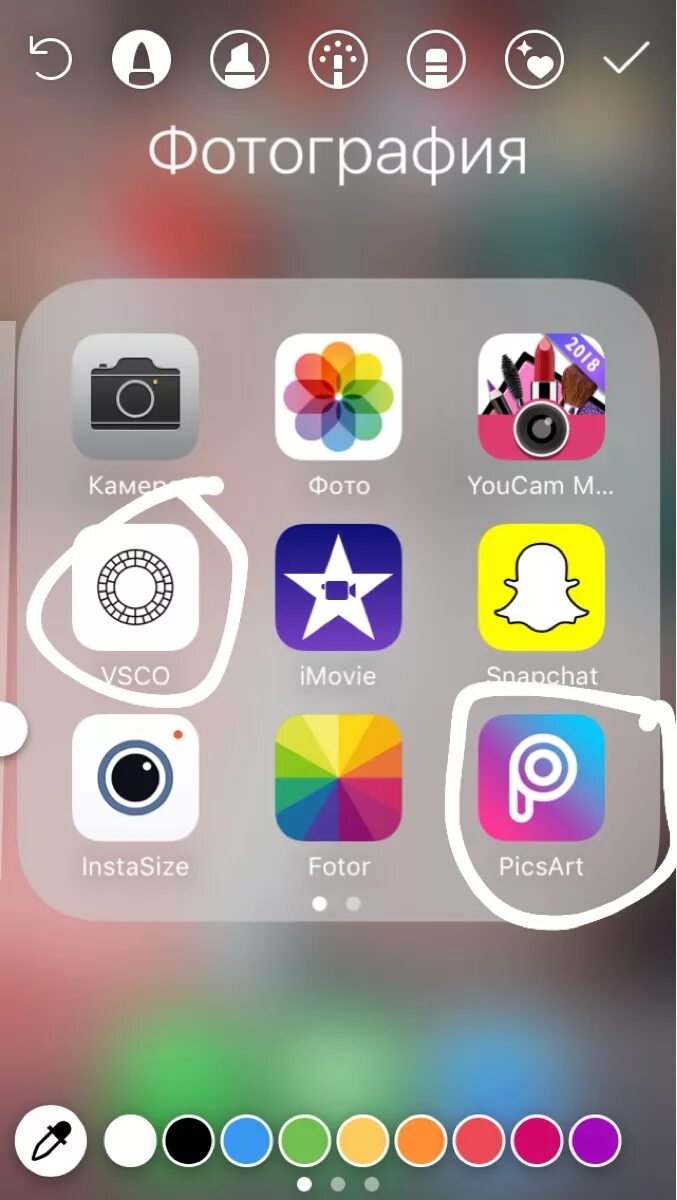Choose the blue color swatch

(x=247, y=1141)
